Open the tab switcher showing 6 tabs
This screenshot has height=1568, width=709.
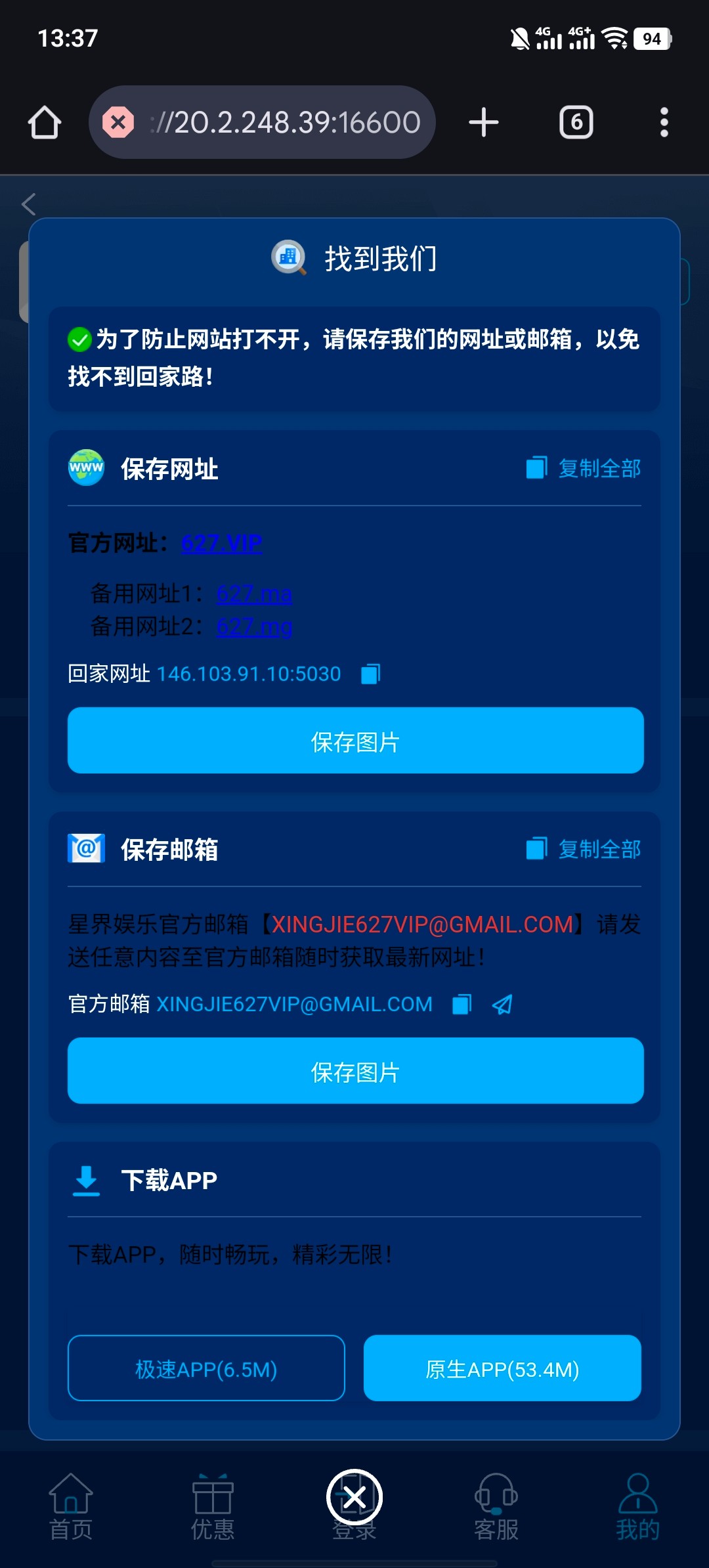pos(576,123)
